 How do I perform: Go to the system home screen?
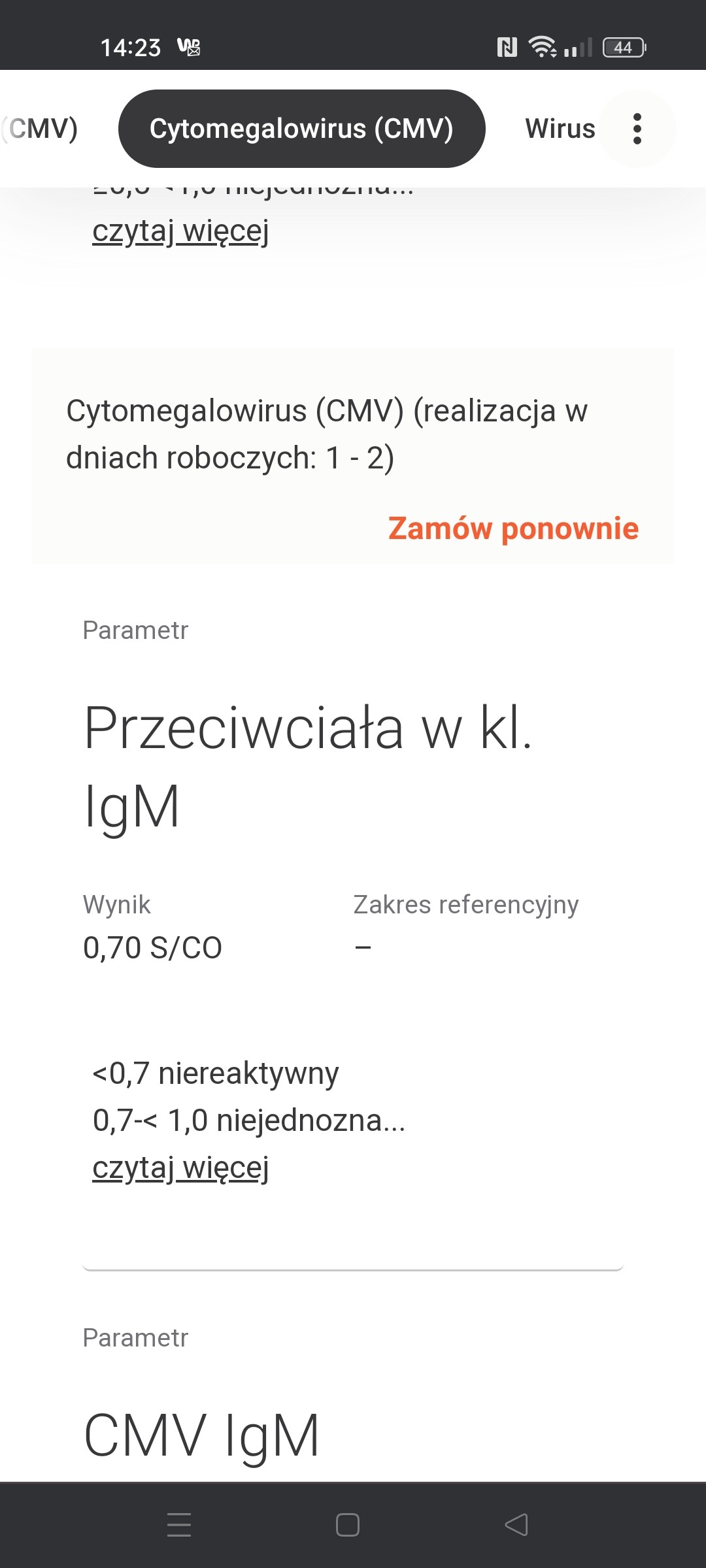click(347, 1525)
